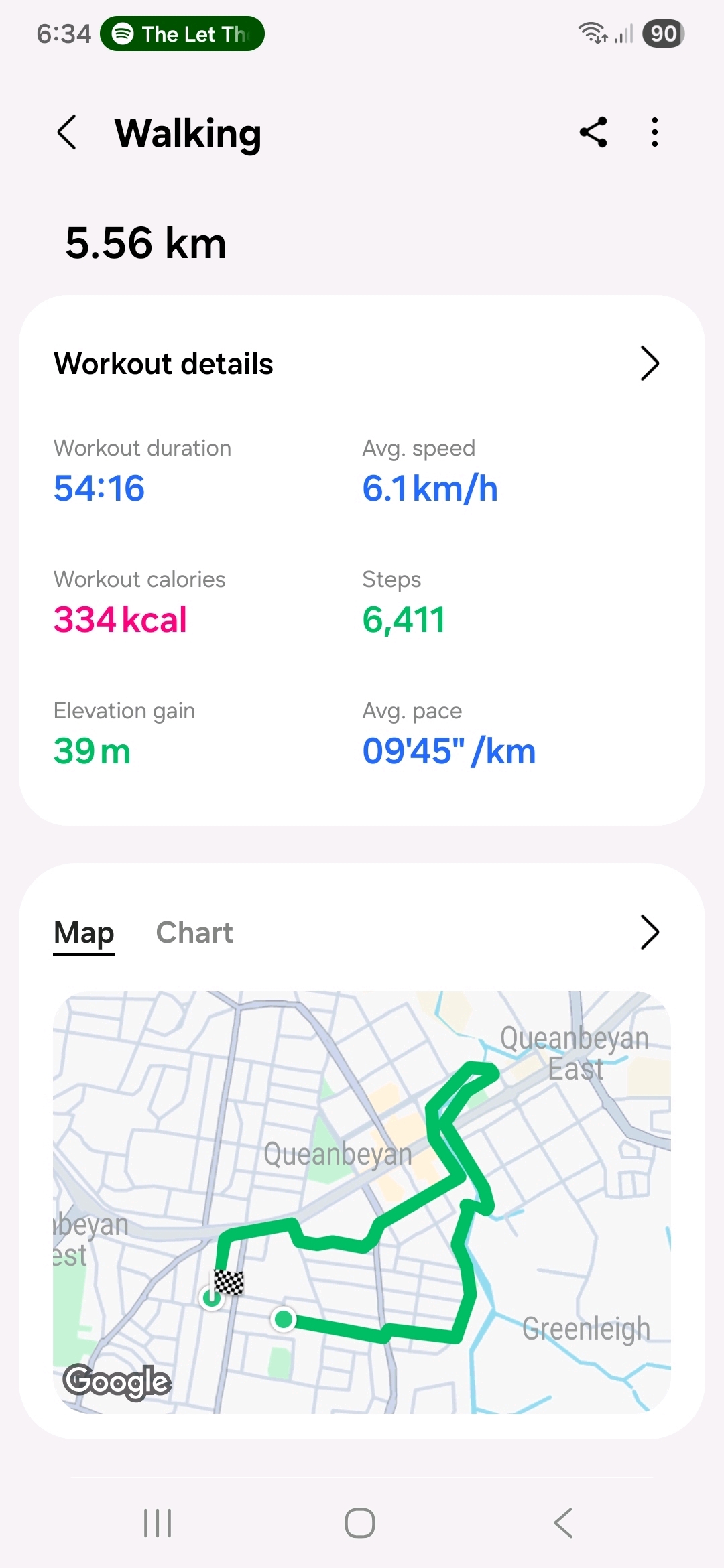Switch to the Chart tab
724x1568 pixels.
pyautogui.click(x=194, y=933)
